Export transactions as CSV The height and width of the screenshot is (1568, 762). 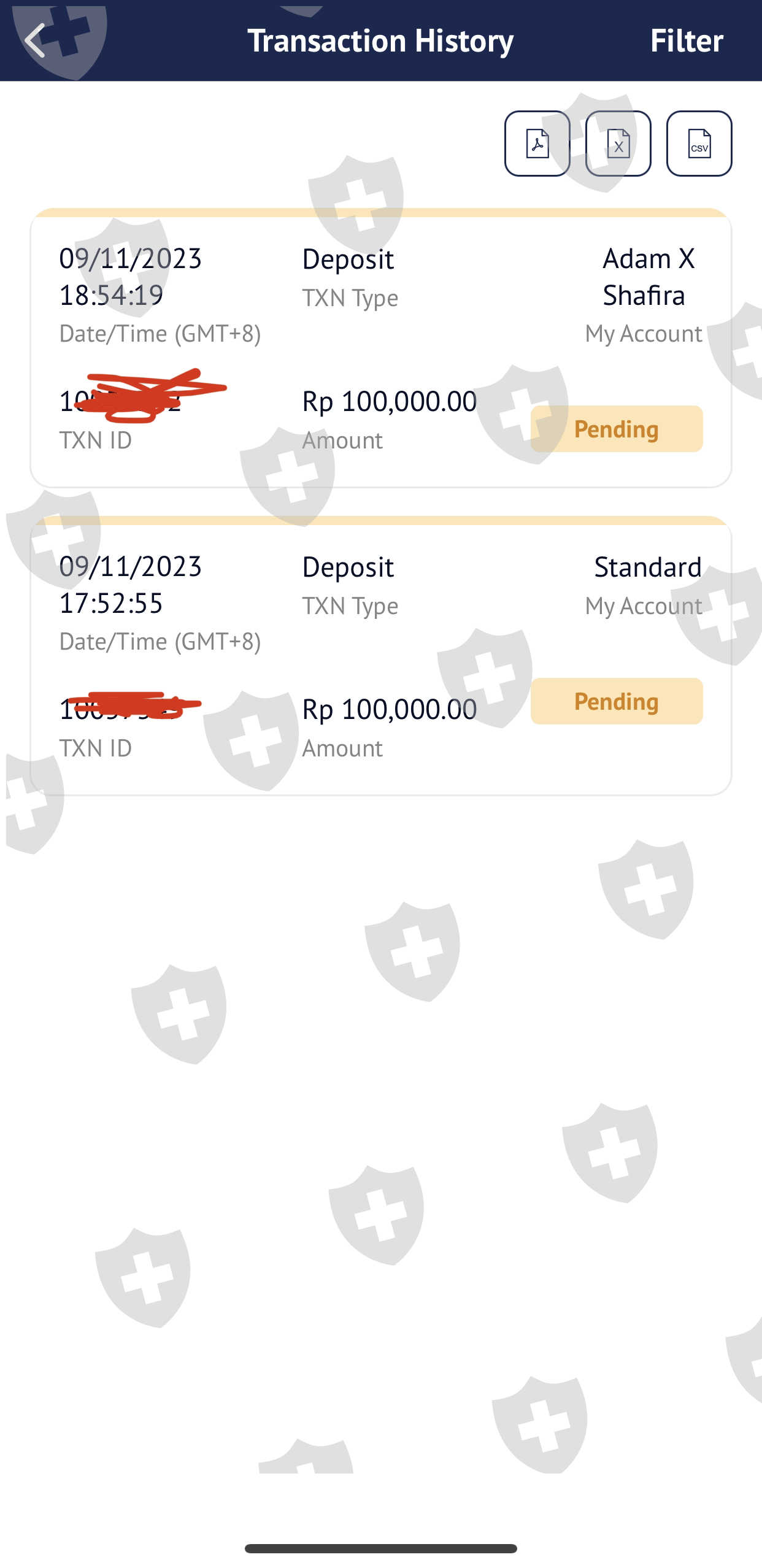(x=699, y=144)
